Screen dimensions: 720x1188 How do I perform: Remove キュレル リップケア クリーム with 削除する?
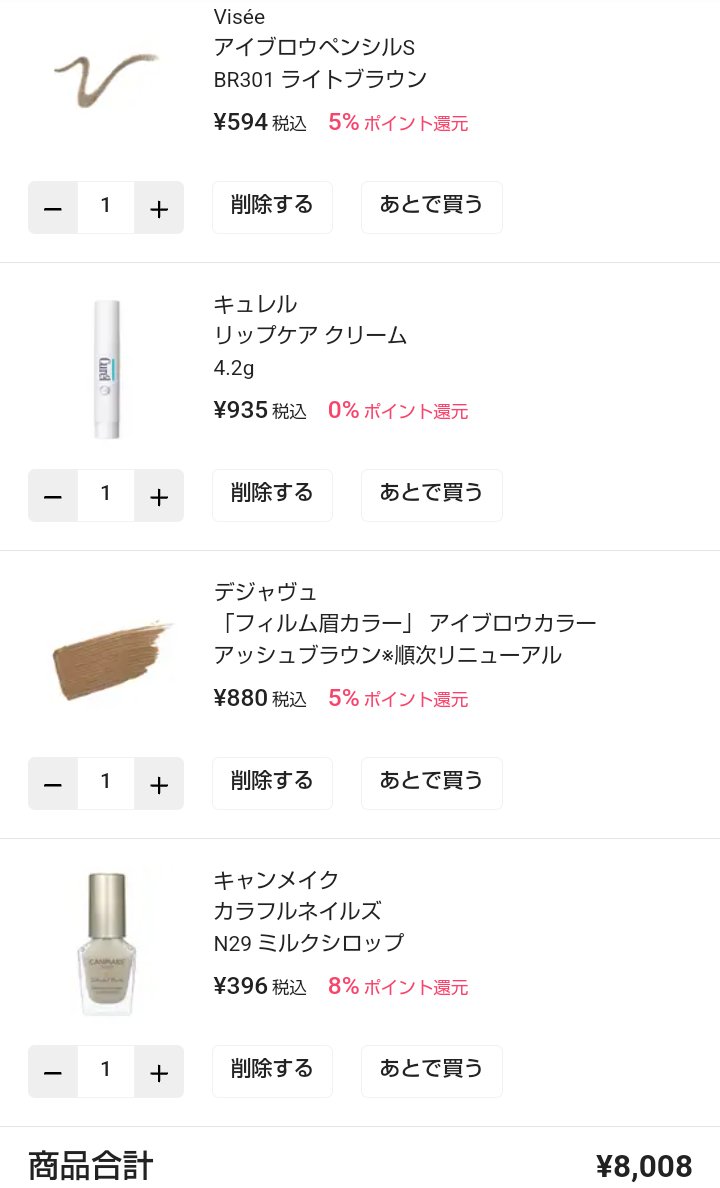(272, 495)
